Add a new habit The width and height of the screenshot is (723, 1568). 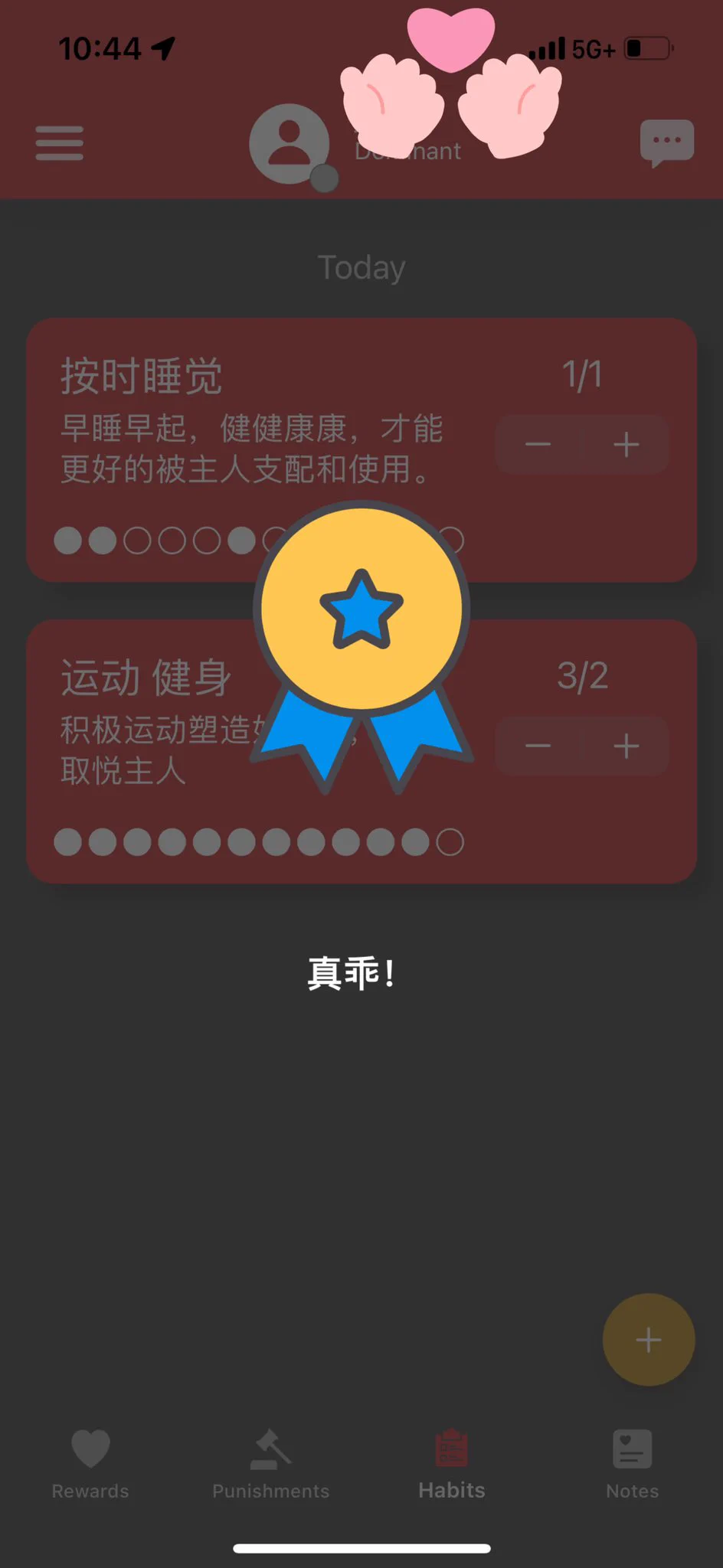tap(649, 1340)
